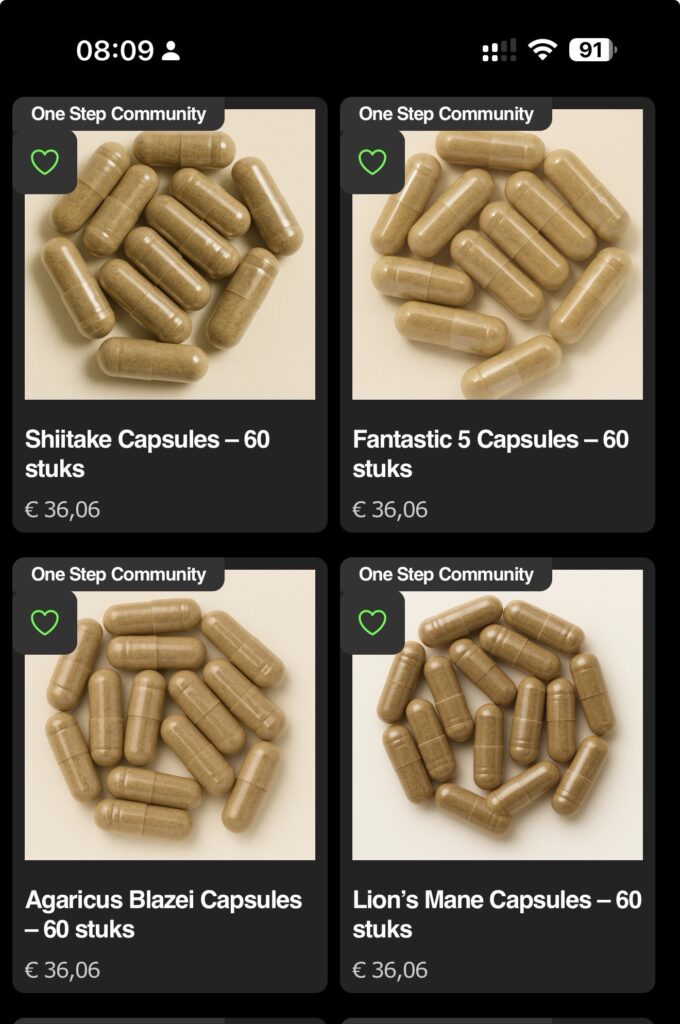The image size is (680, 1024).
Task: Select the Lion's Mane Capsules product
Action: [497, 740]
